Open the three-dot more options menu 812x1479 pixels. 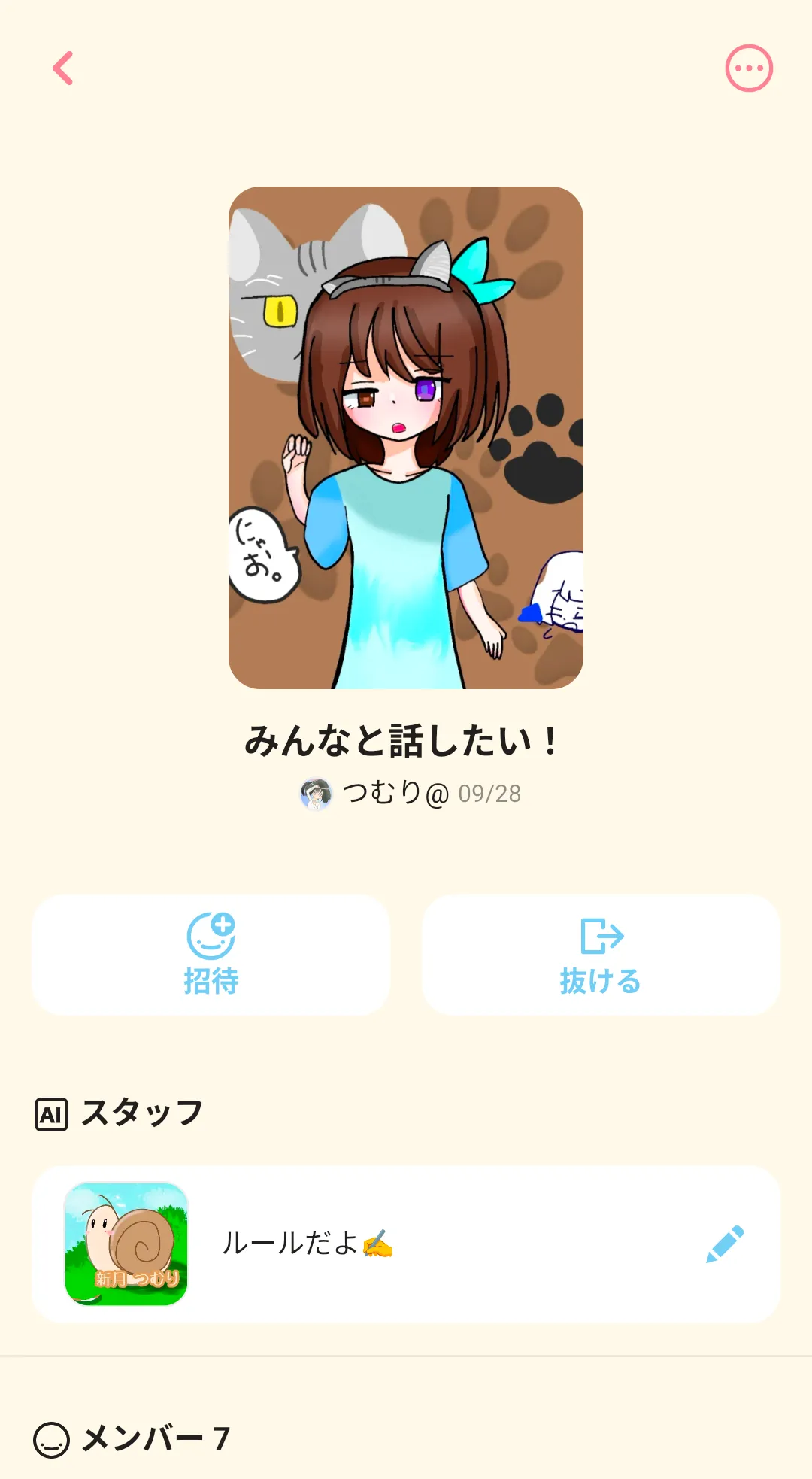pyautogui.click(x=748, y=68)
